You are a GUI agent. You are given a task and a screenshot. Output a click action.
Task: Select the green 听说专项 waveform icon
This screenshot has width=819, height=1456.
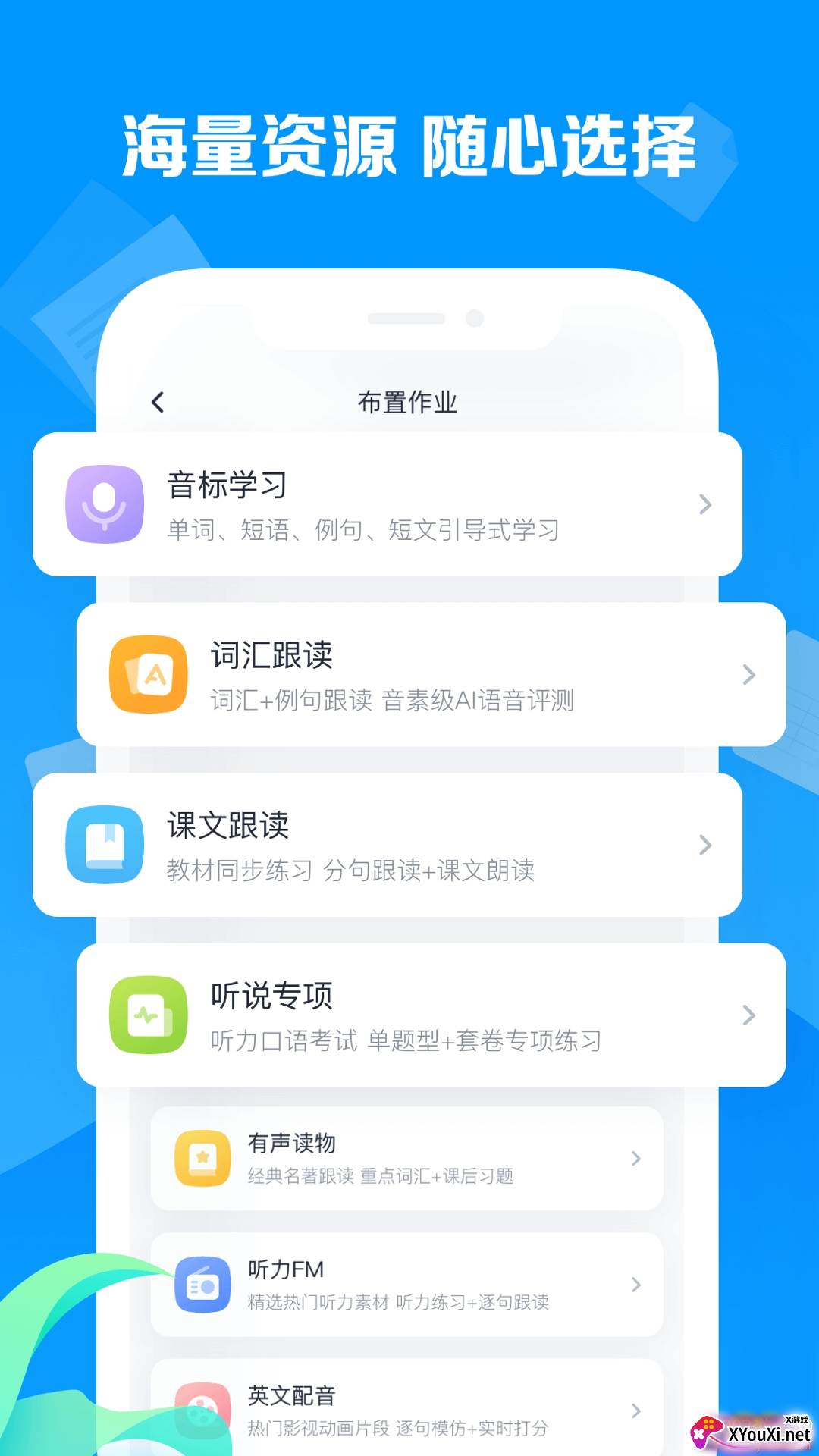(x=149, y=1016)
